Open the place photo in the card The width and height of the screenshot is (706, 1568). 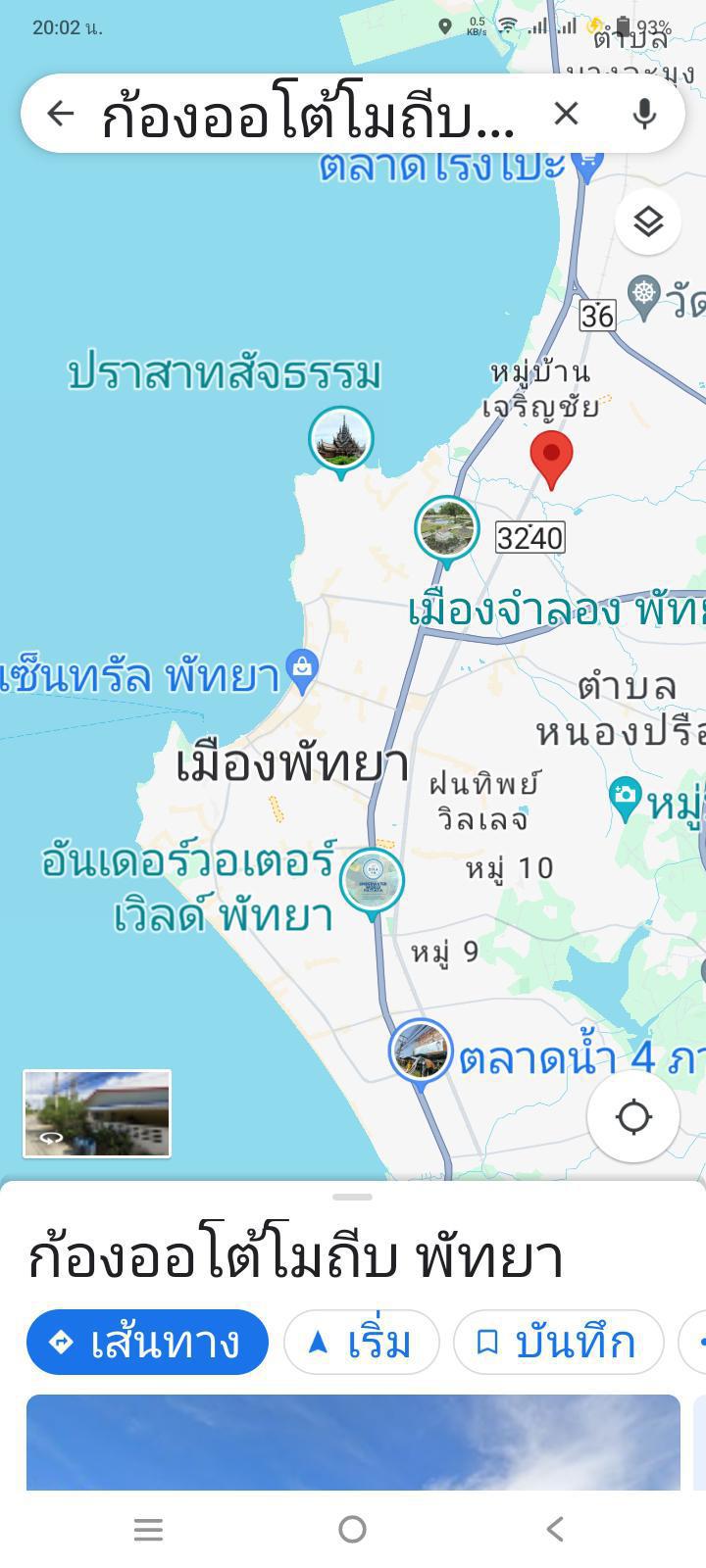(353, 1443)
